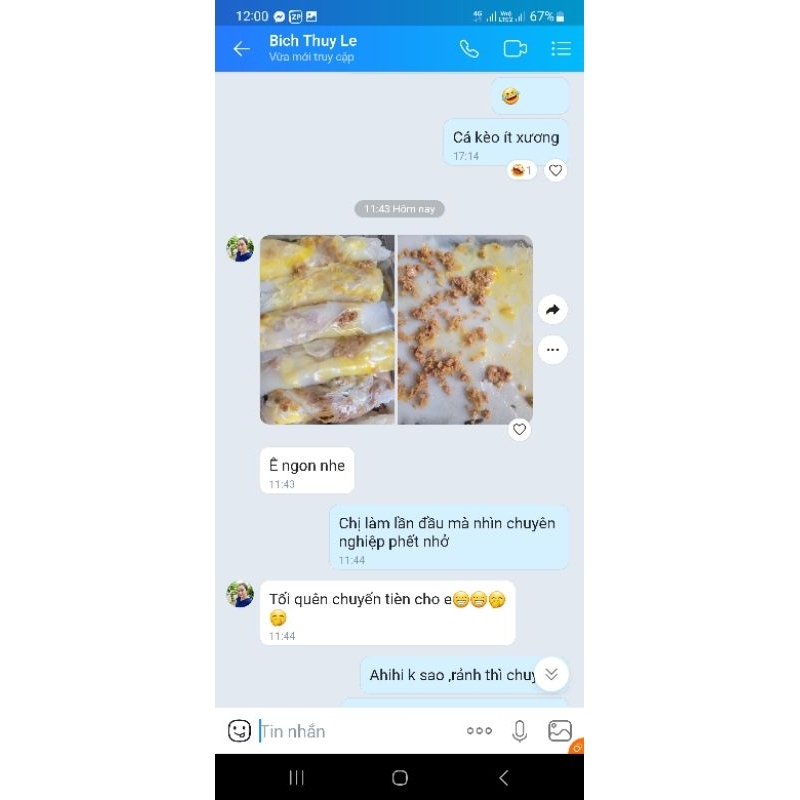Image resolution: width=800 pixels, height=800 pixels.
Task: Attach a picture from the gallery
Action: [559, 731]
